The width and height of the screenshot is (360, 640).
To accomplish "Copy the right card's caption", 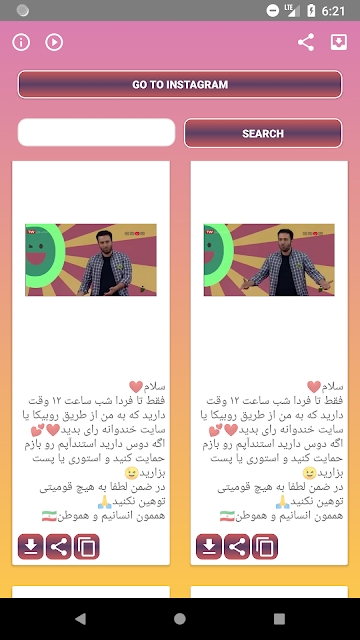I will click(265, 547).
